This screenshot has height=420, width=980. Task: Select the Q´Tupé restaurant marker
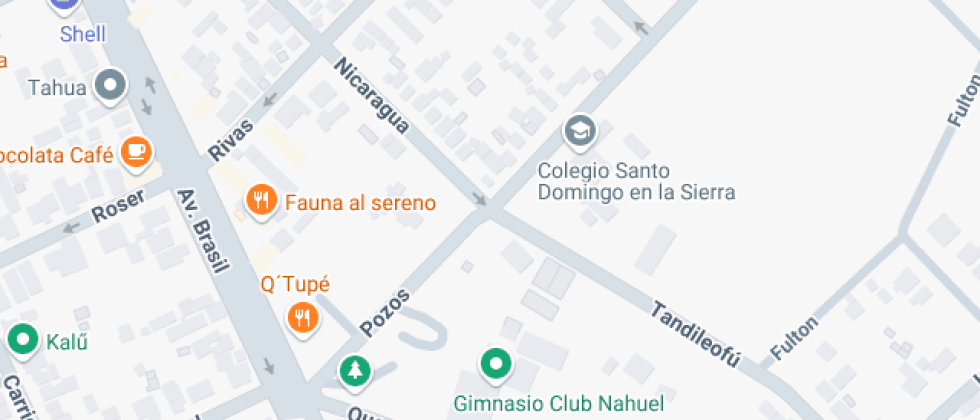point(303,317)
